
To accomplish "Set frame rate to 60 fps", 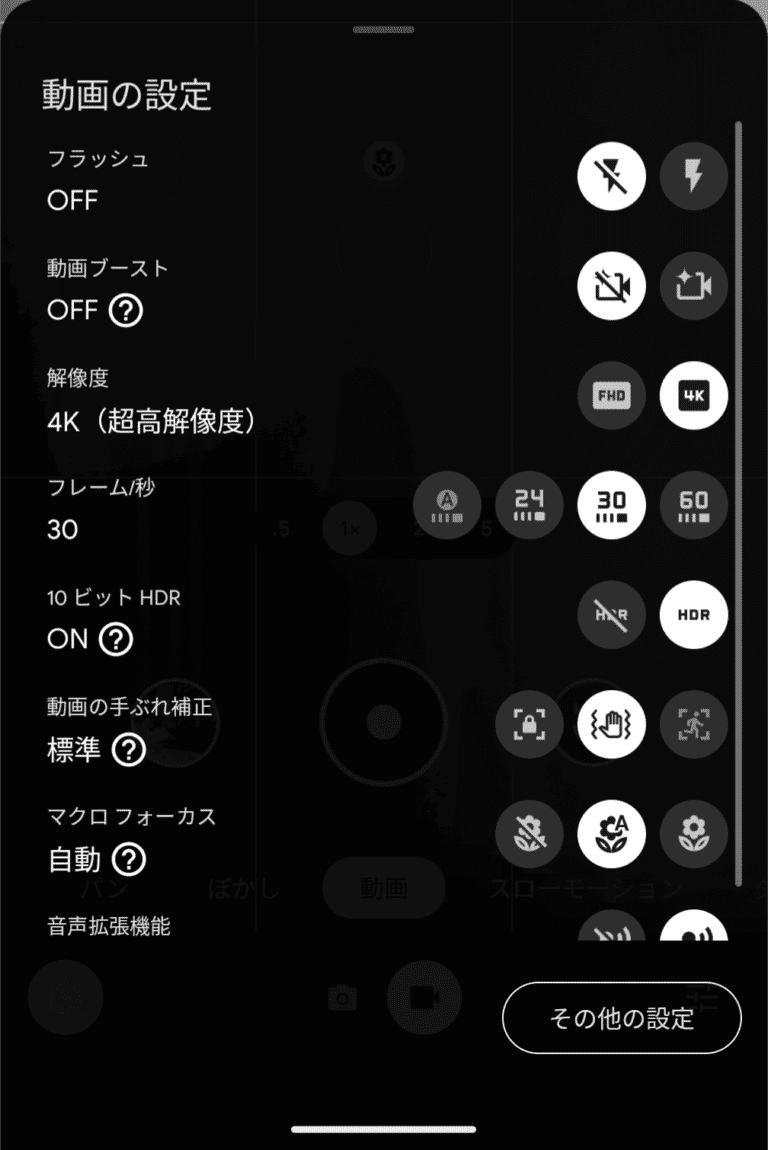I will tap(694, 506).
